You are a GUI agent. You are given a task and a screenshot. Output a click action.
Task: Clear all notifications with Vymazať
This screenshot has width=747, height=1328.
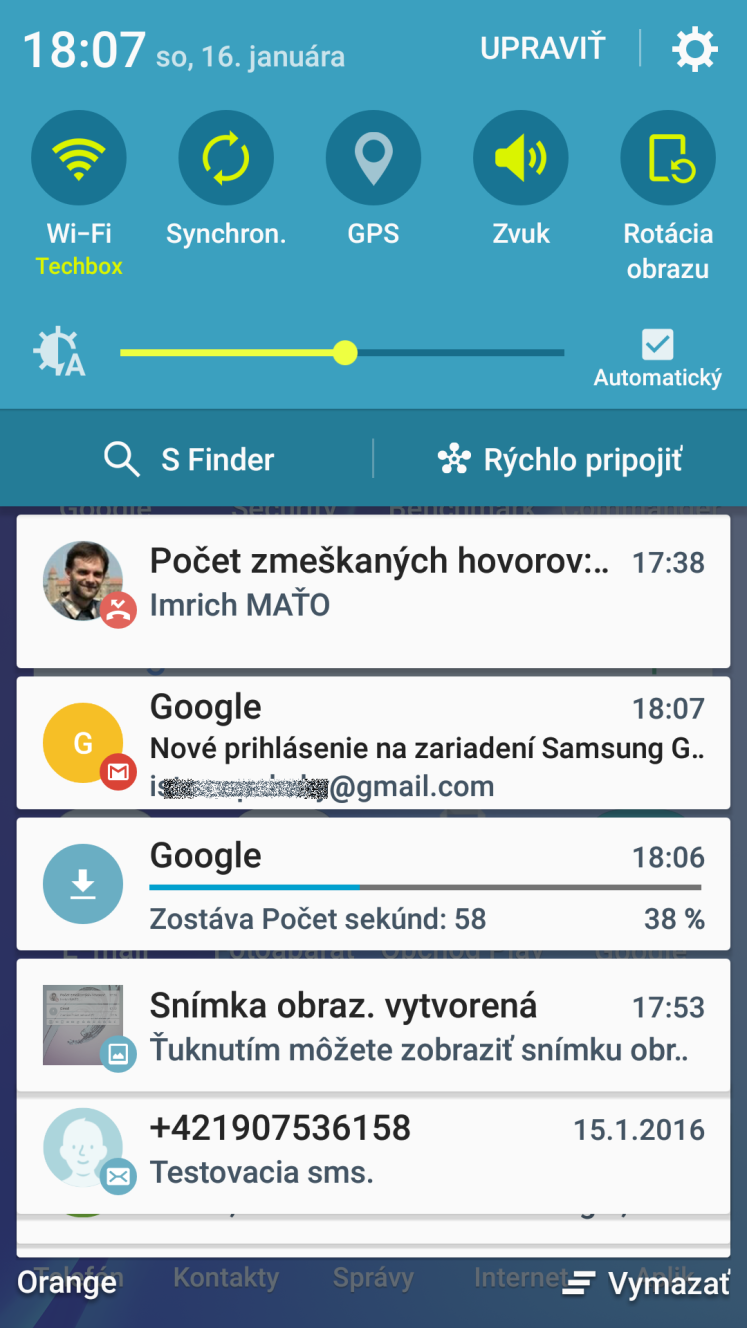(x=647, y=1283)
